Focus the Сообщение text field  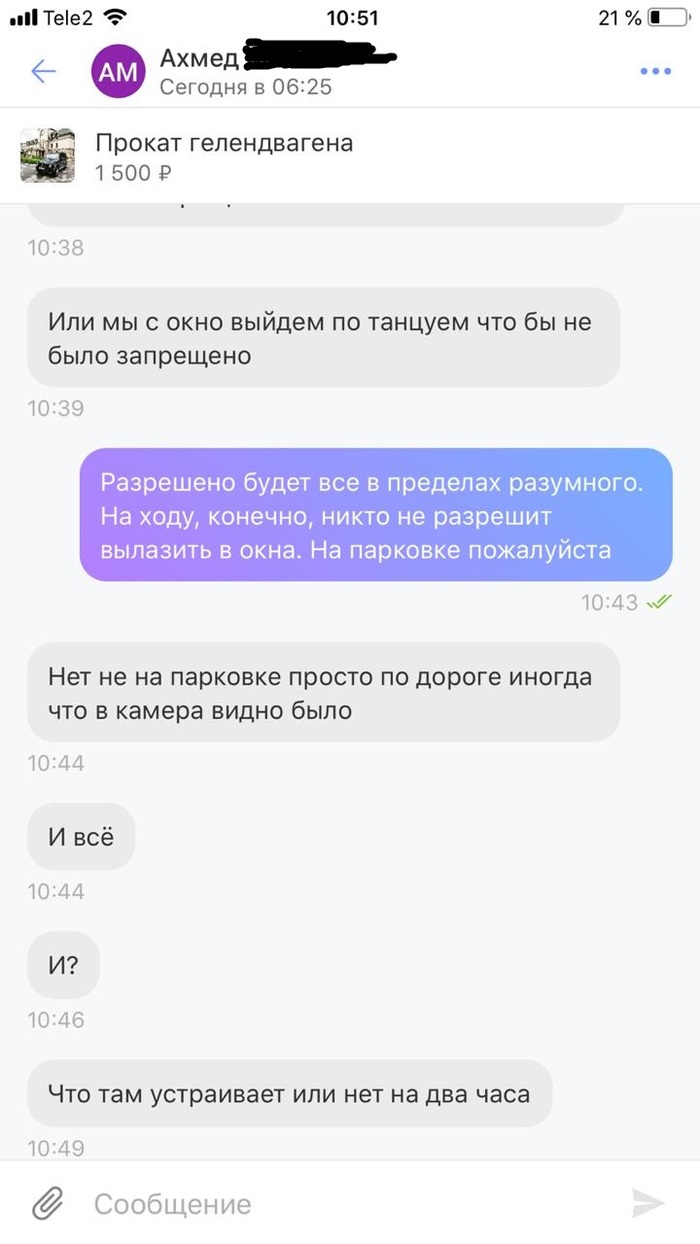[340, 1204]
